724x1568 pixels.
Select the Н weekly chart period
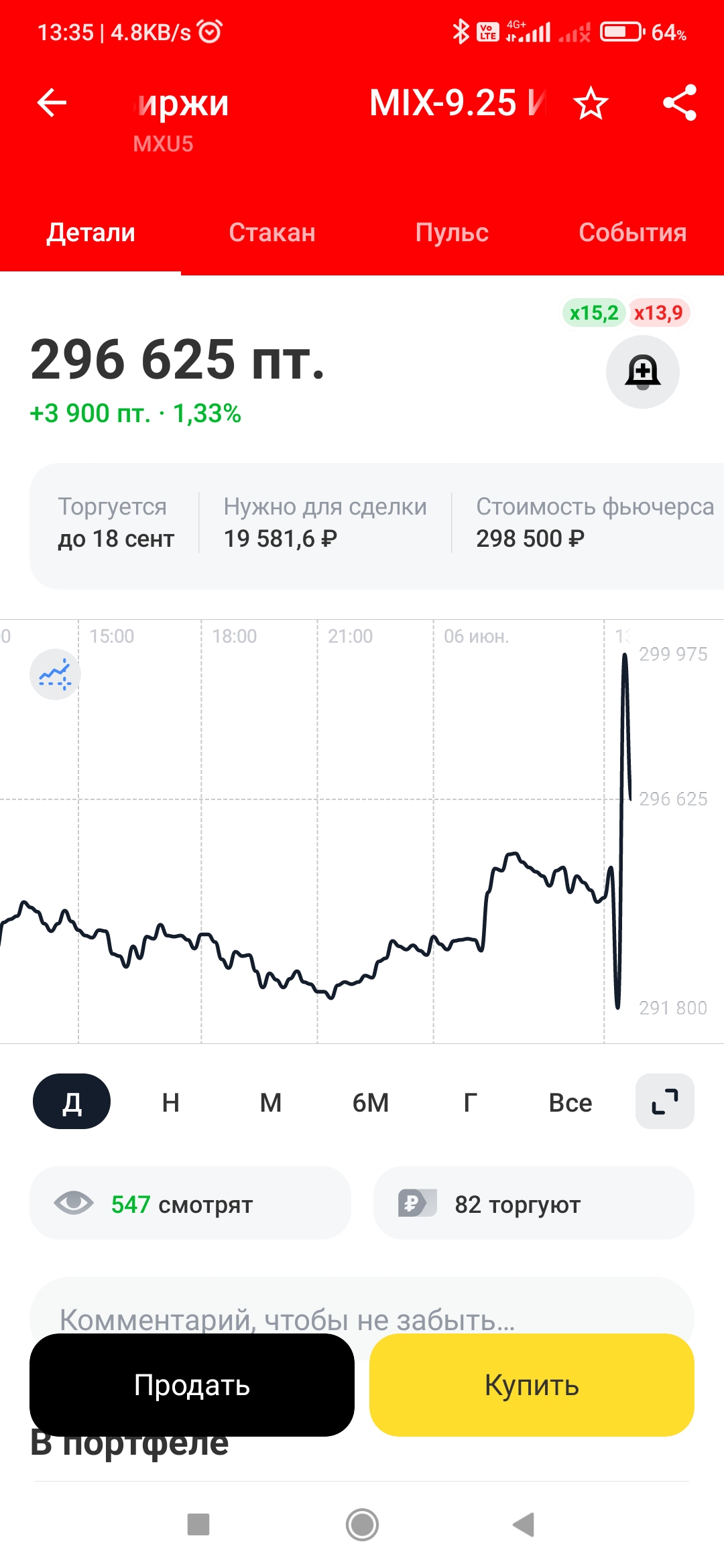(171, 1102)
